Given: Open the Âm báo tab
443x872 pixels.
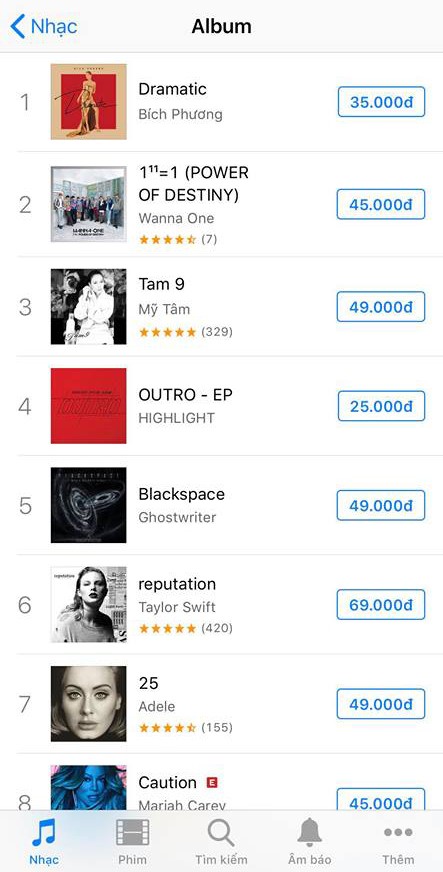Looking at the screenshot, I should [310, 840].
